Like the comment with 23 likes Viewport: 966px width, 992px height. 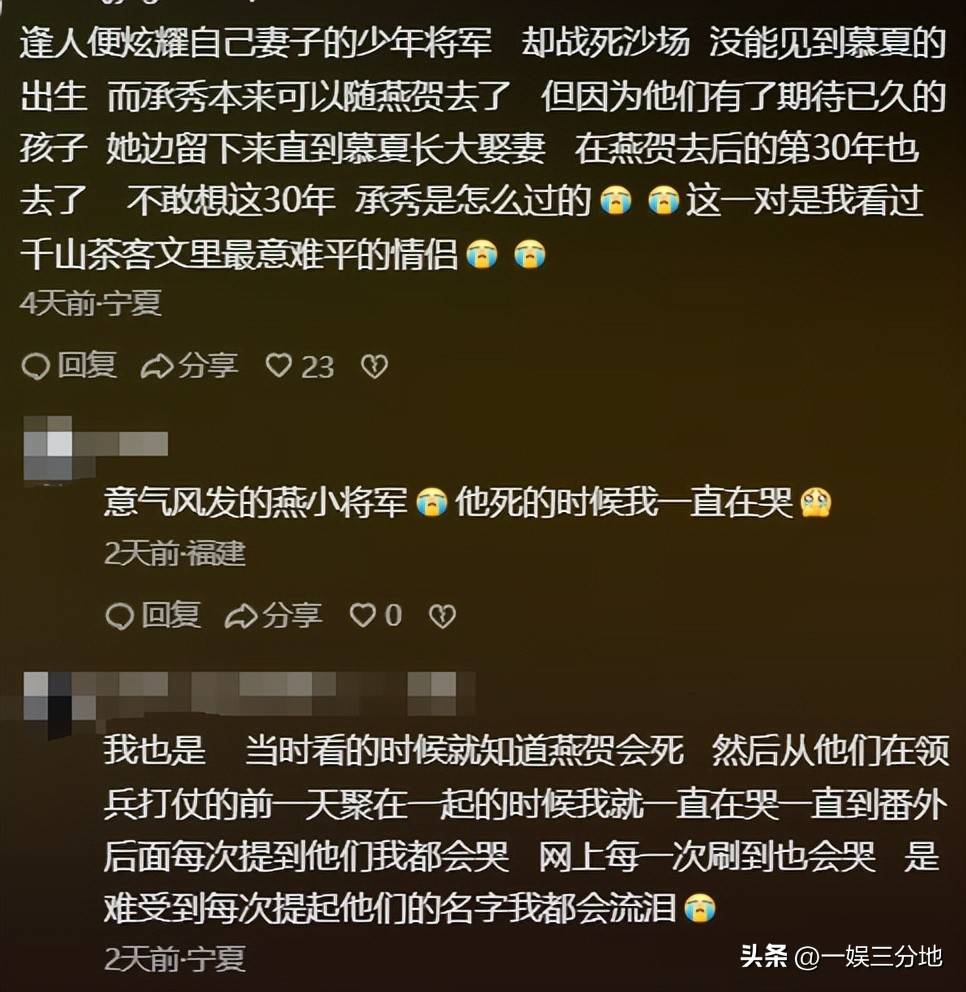pos(279,366)
